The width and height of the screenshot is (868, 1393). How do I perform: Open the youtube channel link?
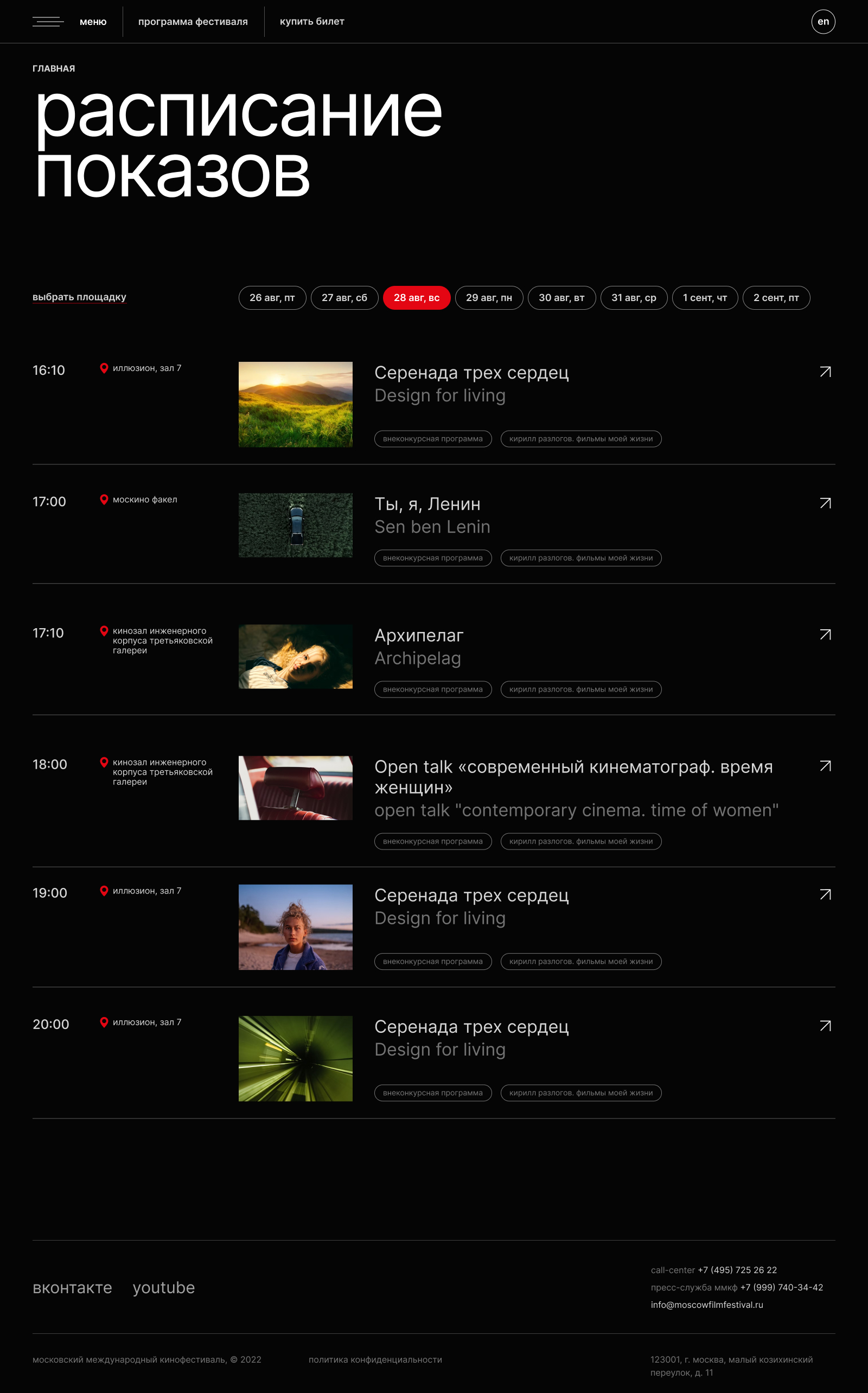tap(164, 1287)
